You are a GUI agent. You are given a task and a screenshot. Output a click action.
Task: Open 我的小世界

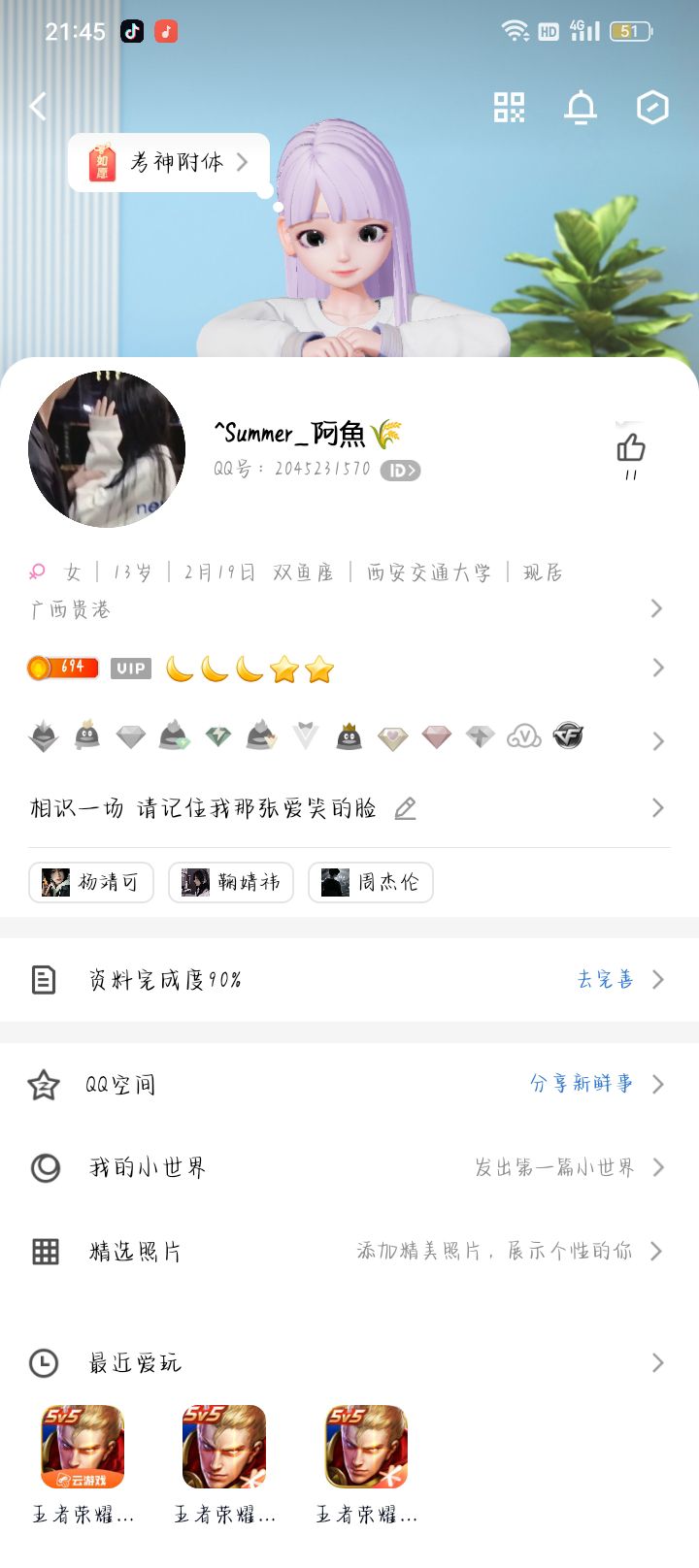[349, 1167]
